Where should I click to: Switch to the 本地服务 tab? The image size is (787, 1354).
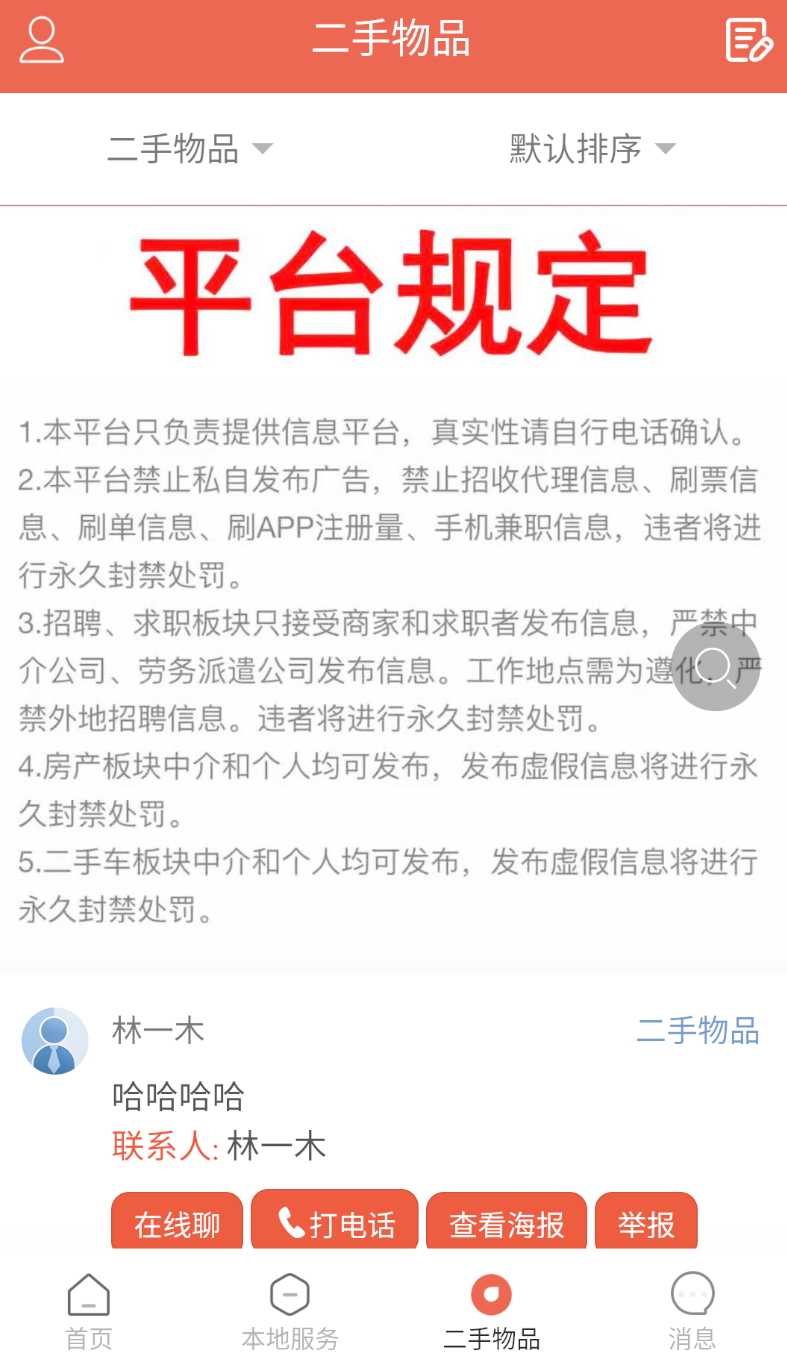(x=290, y=1312)
